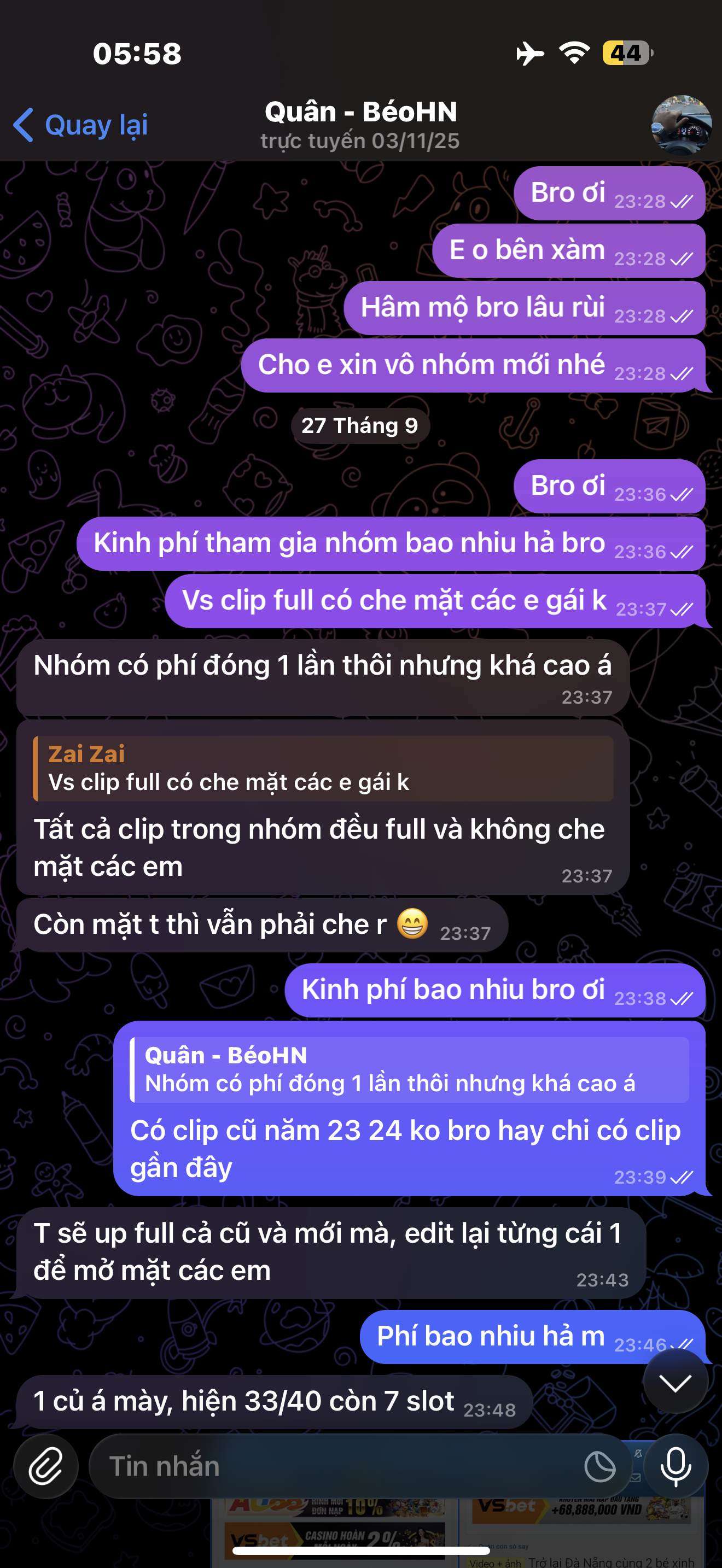Jump to the latest messages
The image size is (722, 1568).
674,1383
